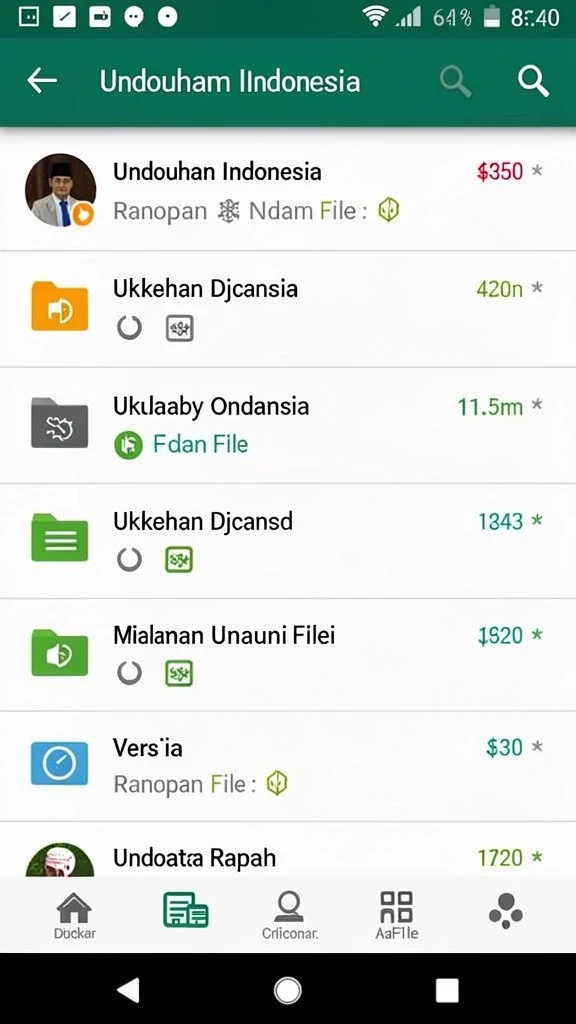Open the Ukkehan Djcansd folder row
The image size is (576, 1024).
(x=288, y=541)
